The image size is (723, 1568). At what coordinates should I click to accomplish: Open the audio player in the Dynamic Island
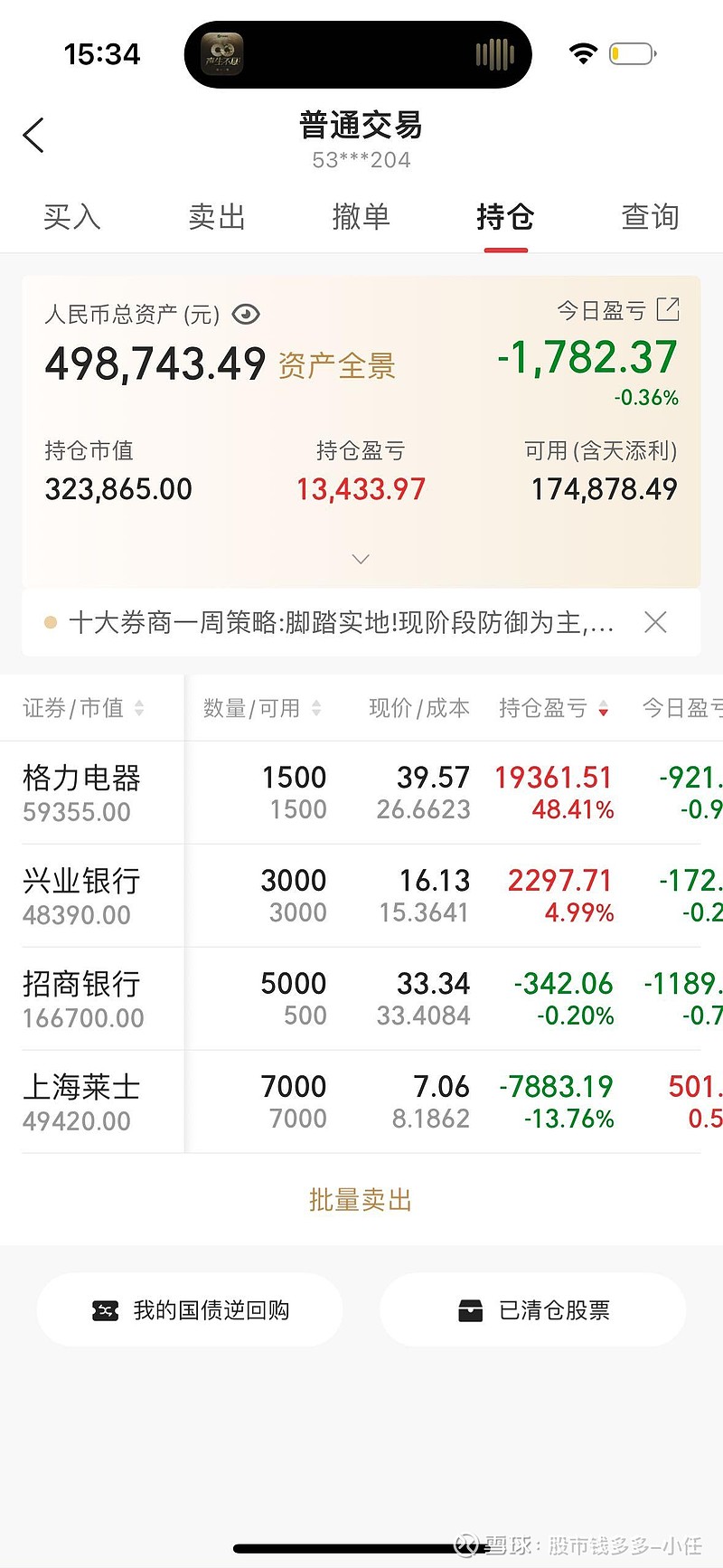coord(223,52)
